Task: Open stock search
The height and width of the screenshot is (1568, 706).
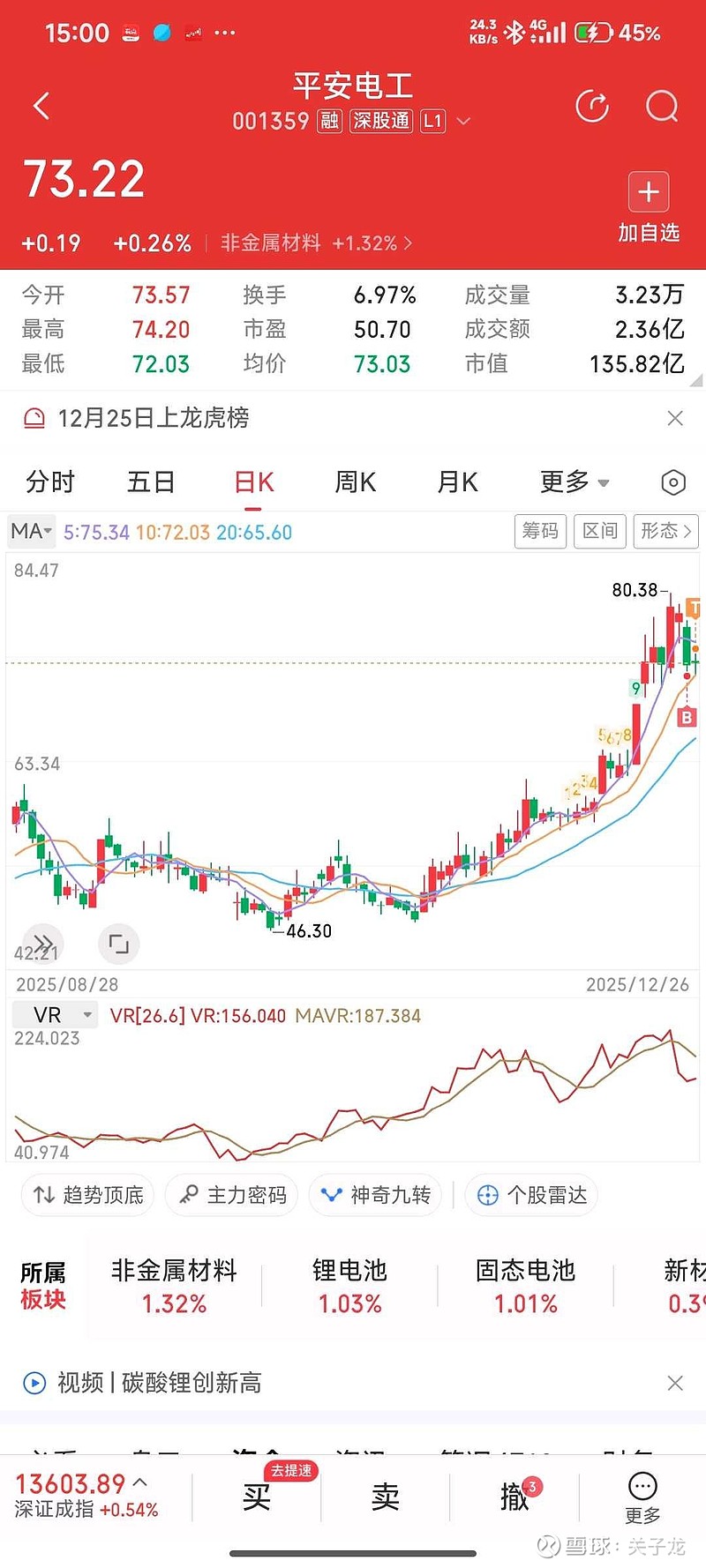Action: 661,105
